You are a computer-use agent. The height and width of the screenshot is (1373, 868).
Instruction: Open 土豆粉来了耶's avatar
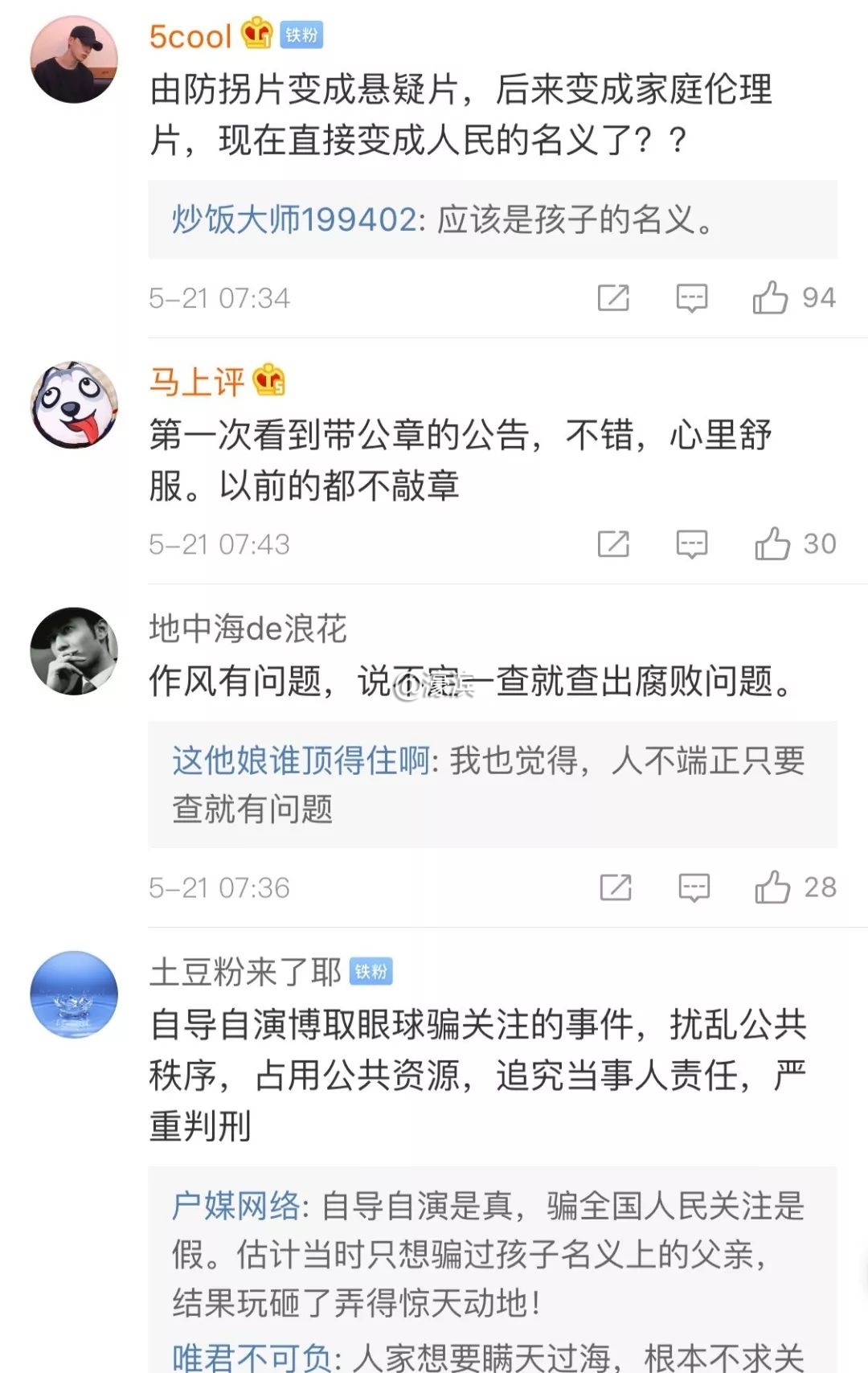pyautogui.click(x=74, y=994)
